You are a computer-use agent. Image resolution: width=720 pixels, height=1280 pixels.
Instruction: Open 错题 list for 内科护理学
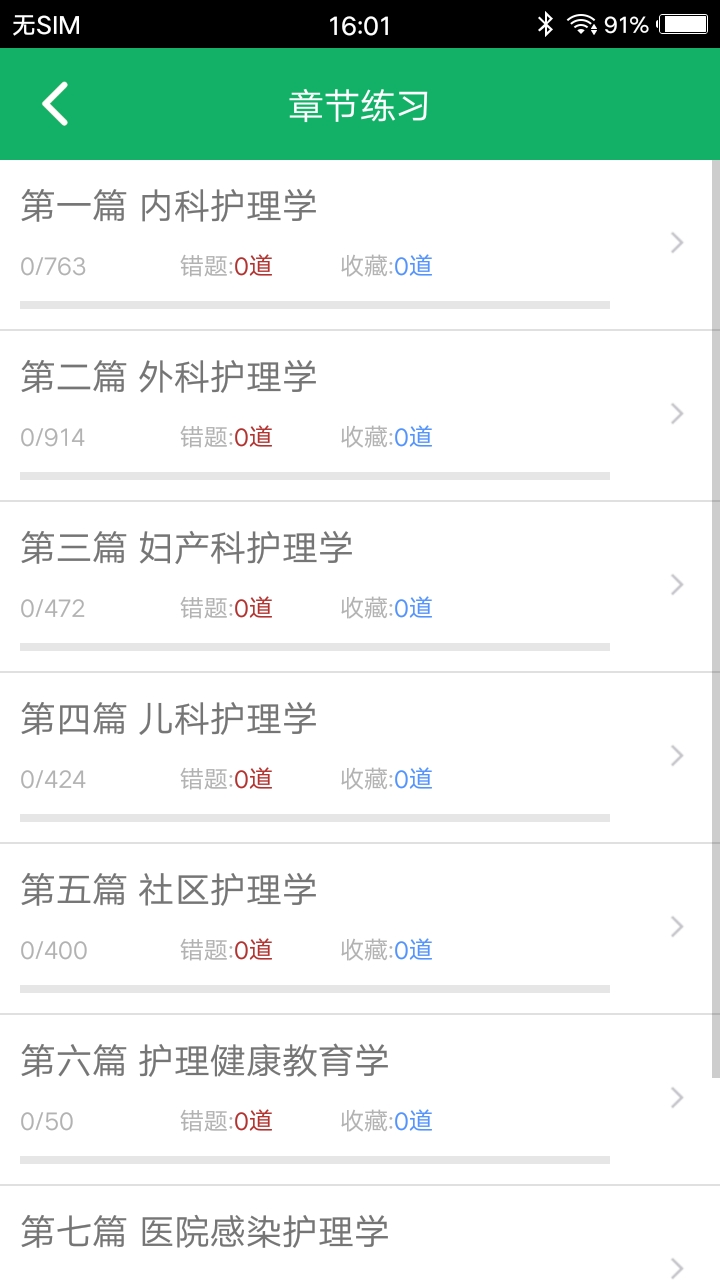tap(224, 266)
